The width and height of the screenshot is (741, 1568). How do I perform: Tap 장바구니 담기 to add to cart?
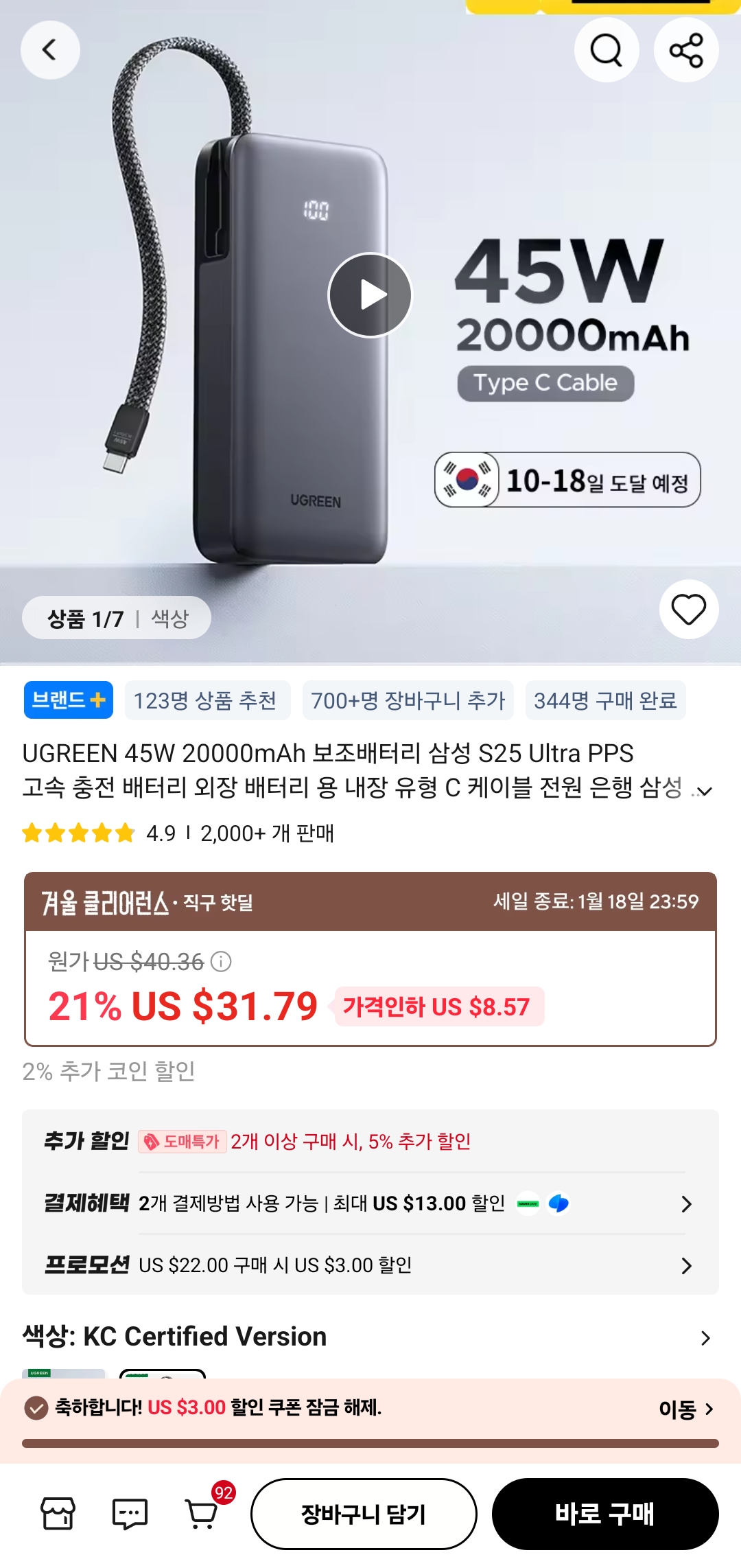click(364, 1515)
